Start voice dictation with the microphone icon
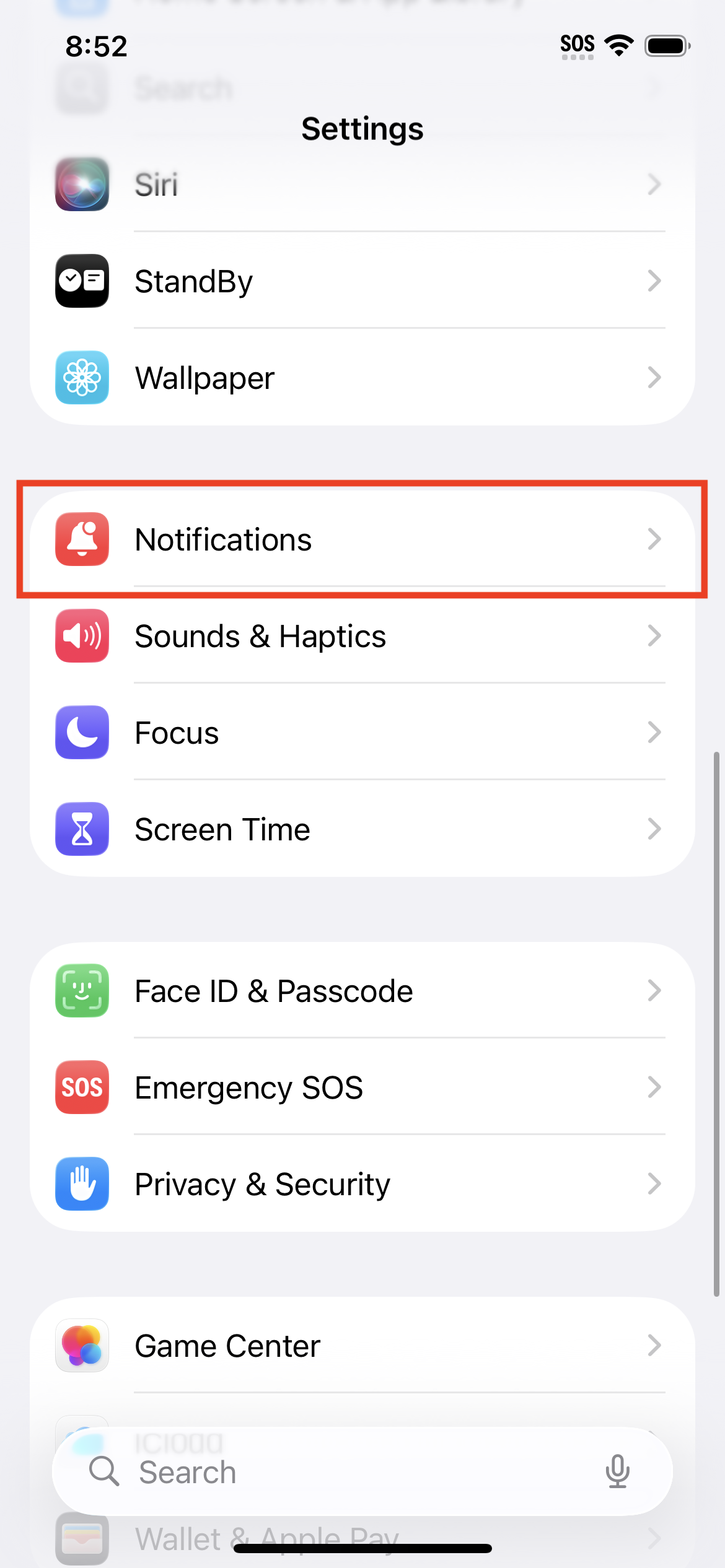Viewport: 725px width, 1568px height. 617,1472
